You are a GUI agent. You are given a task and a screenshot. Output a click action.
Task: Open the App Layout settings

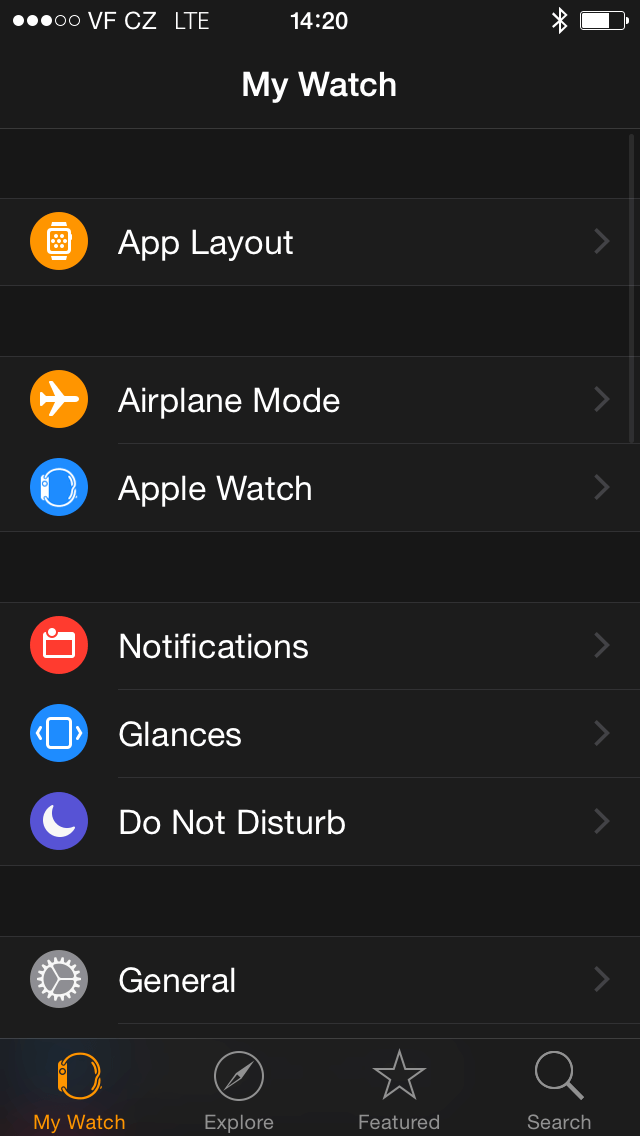click(x=320, y=242)
